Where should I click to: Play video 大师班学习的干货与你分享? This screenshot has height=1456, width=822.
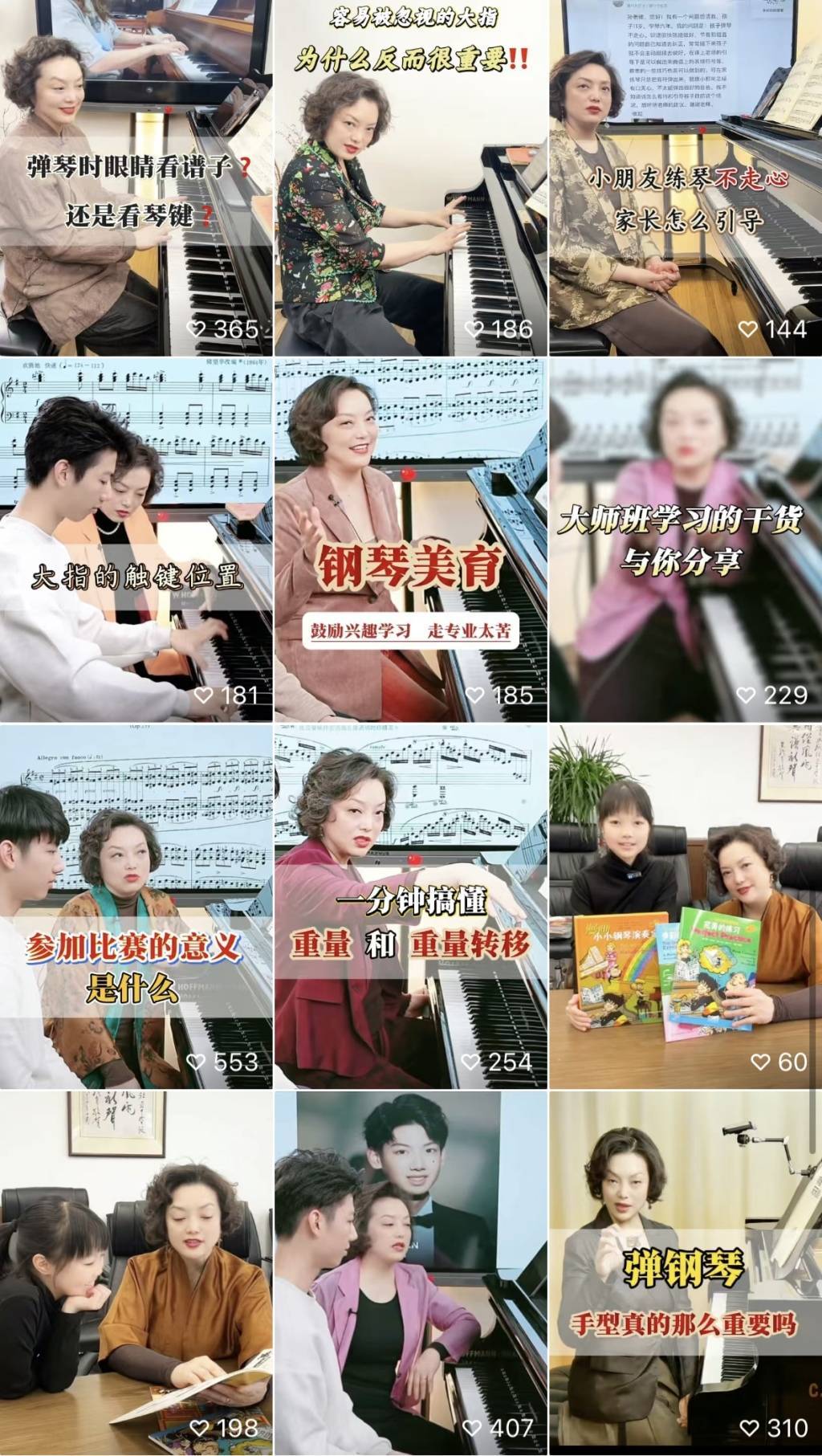(685, 540)
